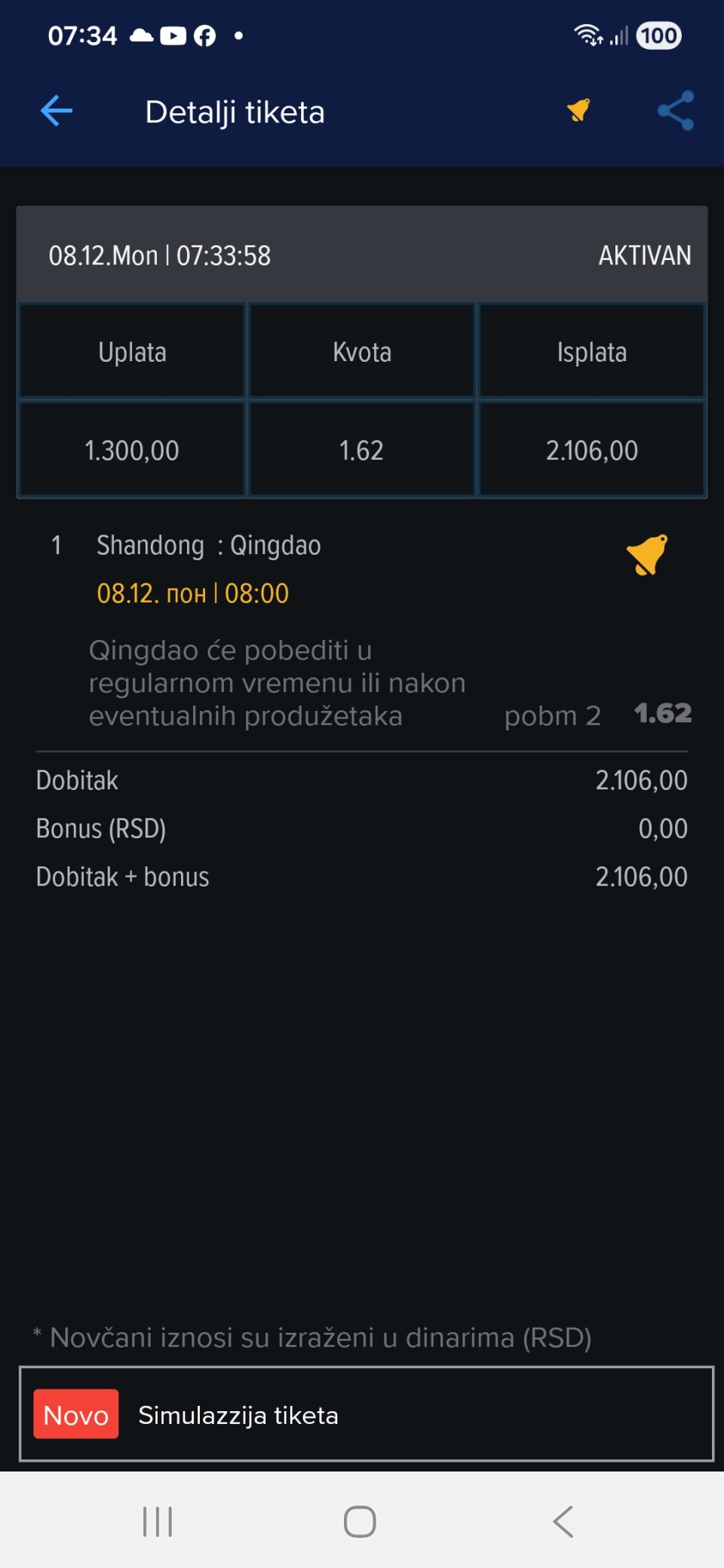Go to the phone's home screen

pos(360,1521)
